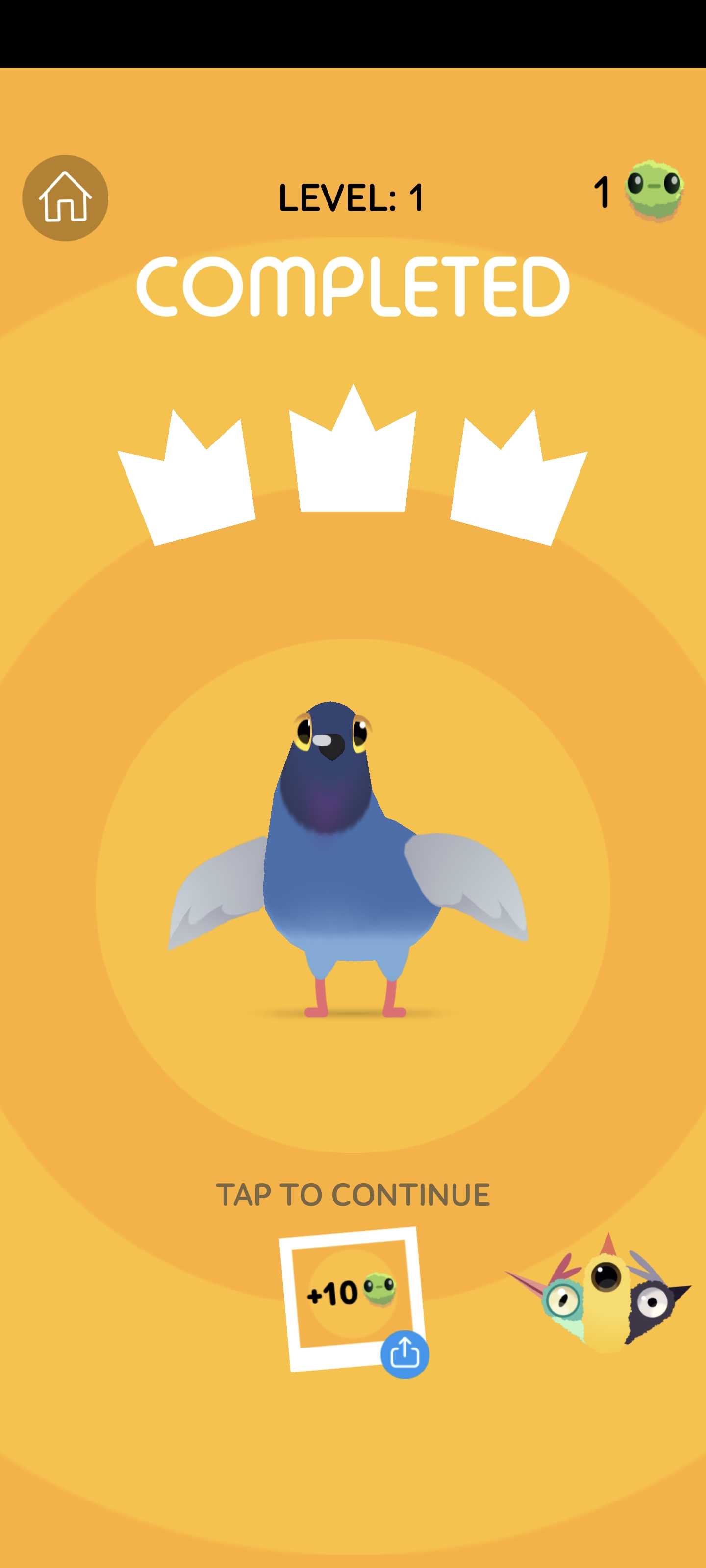
Task: Tap to continue to next level
Action: pos(353,1194)
